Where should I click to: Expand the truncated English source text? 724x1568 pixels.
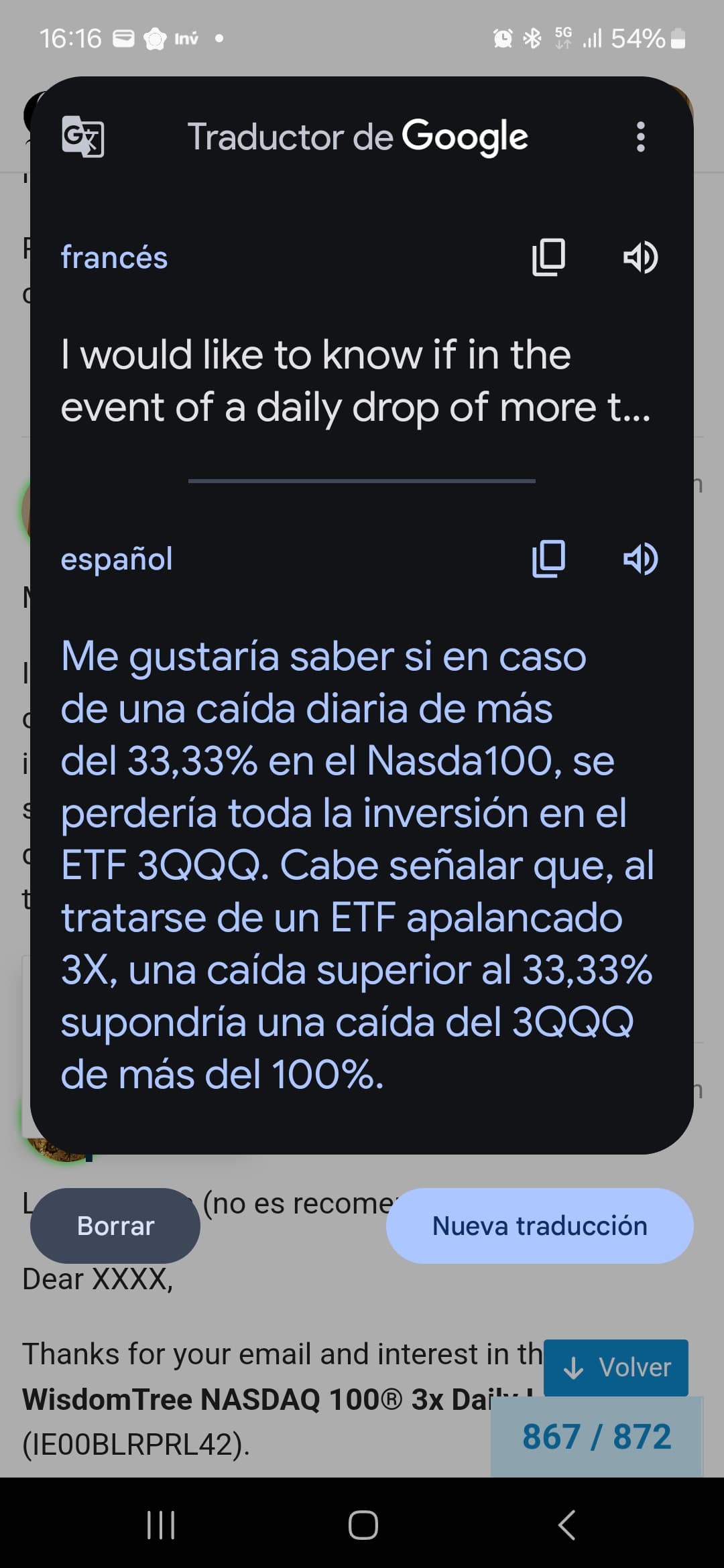point(355,381)
